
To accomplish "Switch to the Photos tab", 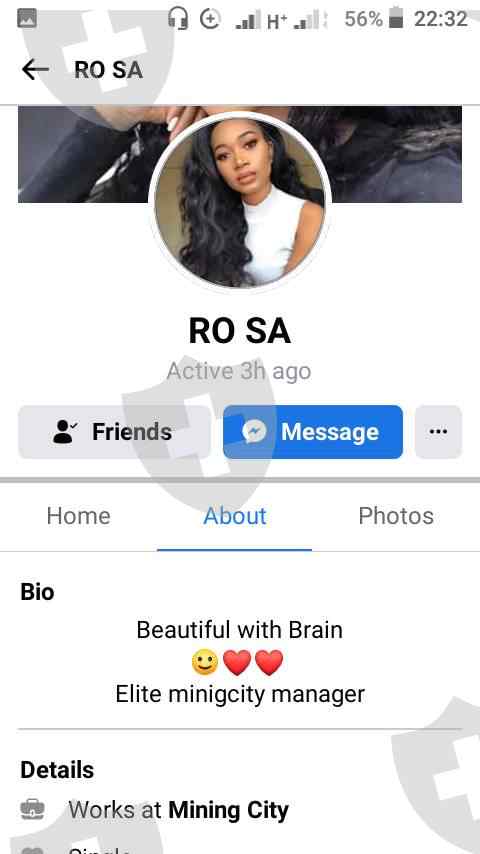I will tap(396, 516).
